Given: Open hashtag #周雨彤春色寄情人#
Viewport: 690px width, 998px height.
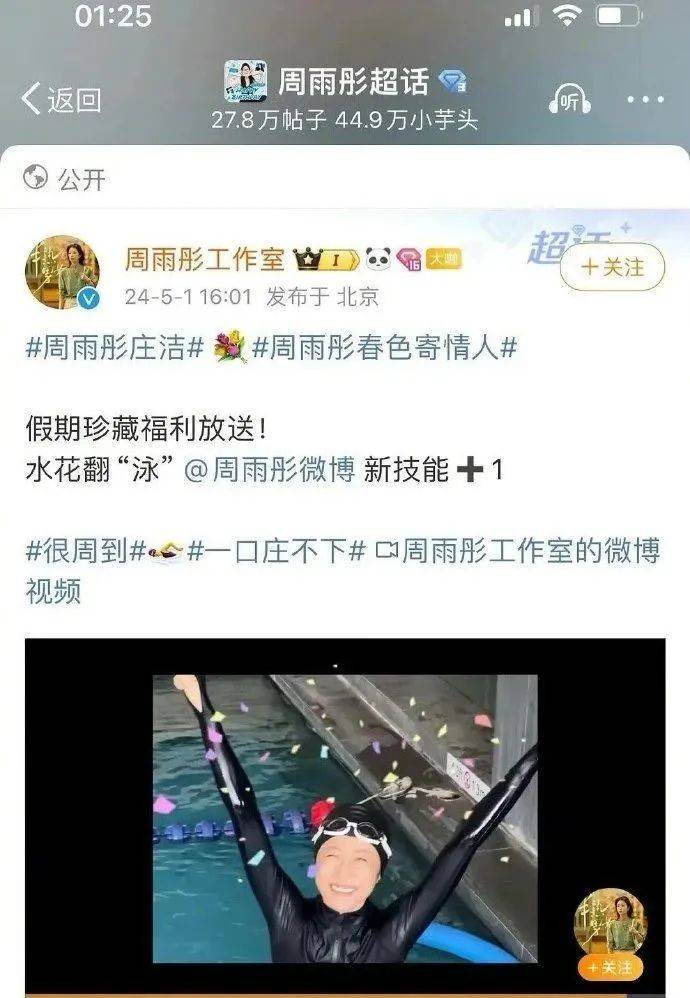Looking at the screenshot, I should tap(384, 348).
